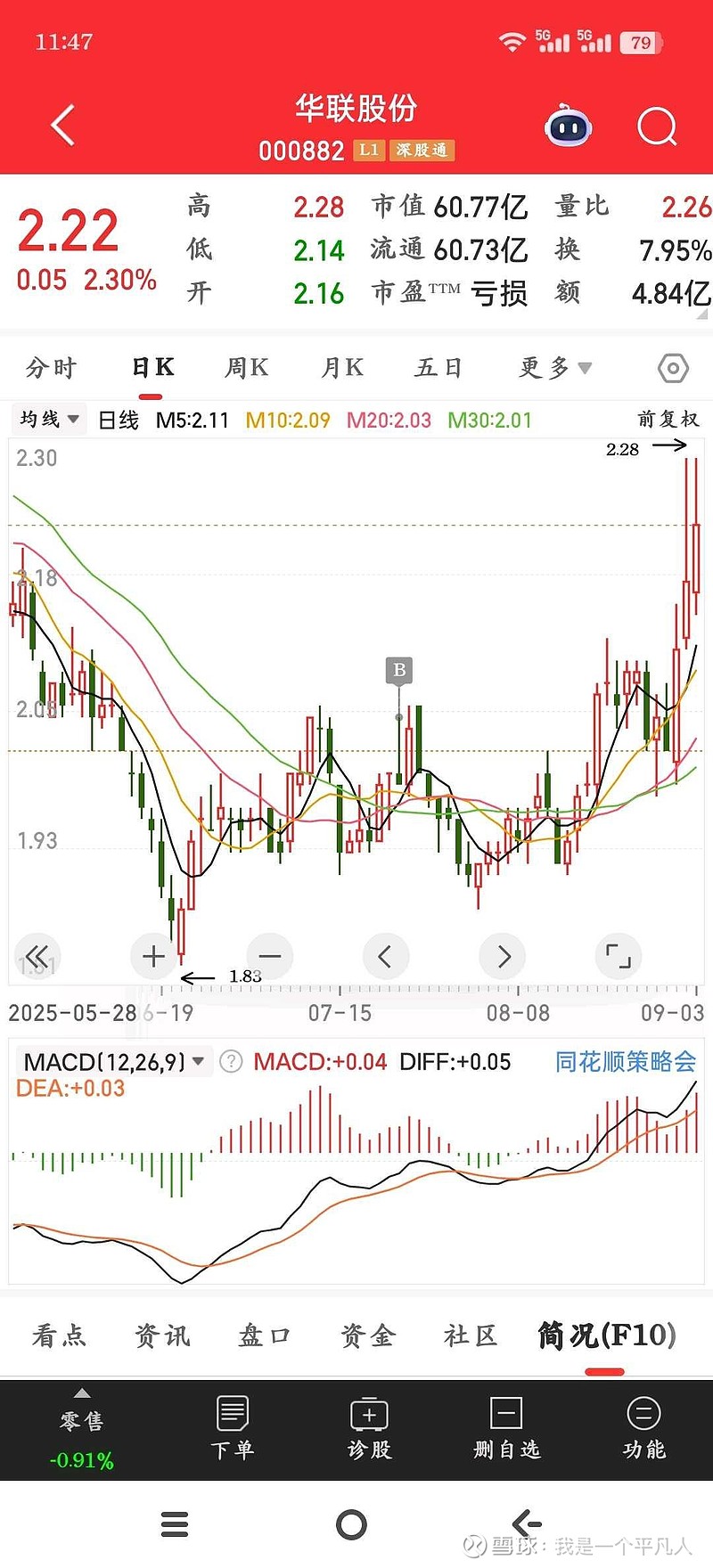Zoom in chart with plus button
The image size is (713, 1568).
153,956
